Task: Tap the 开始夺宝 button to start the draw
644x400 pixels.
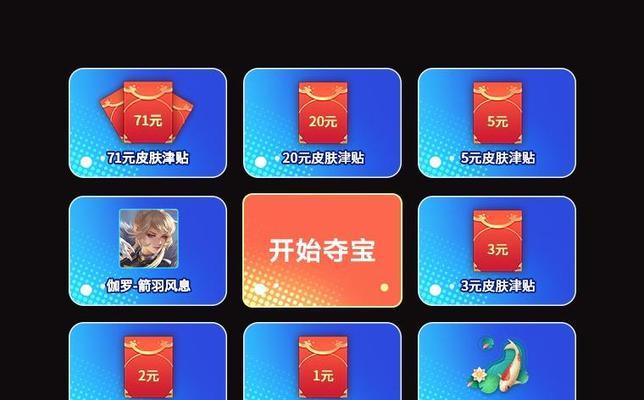Action: pos(322,250)
